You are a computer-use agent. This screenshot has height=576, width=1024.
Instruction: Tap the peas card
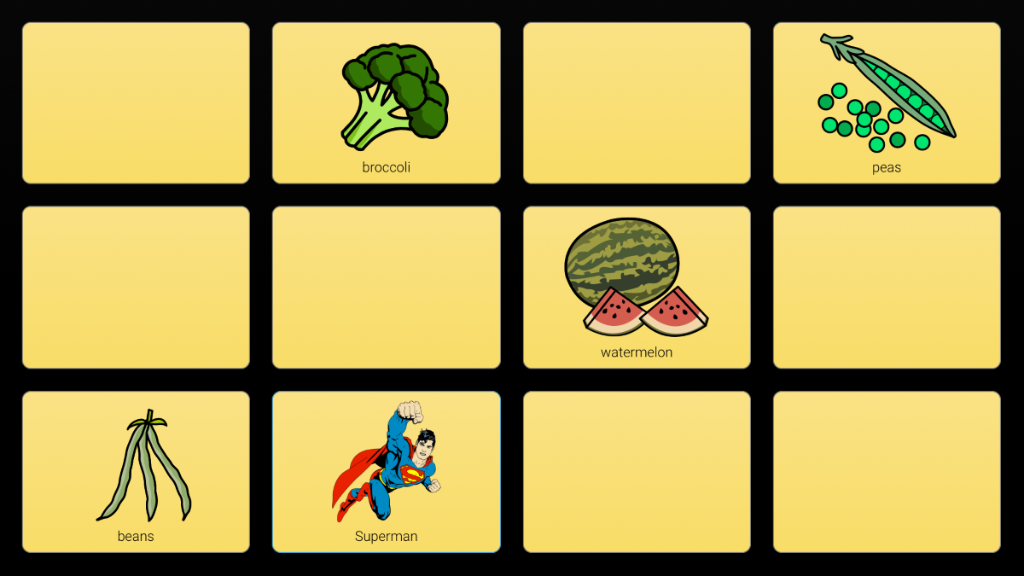point(886,103)
